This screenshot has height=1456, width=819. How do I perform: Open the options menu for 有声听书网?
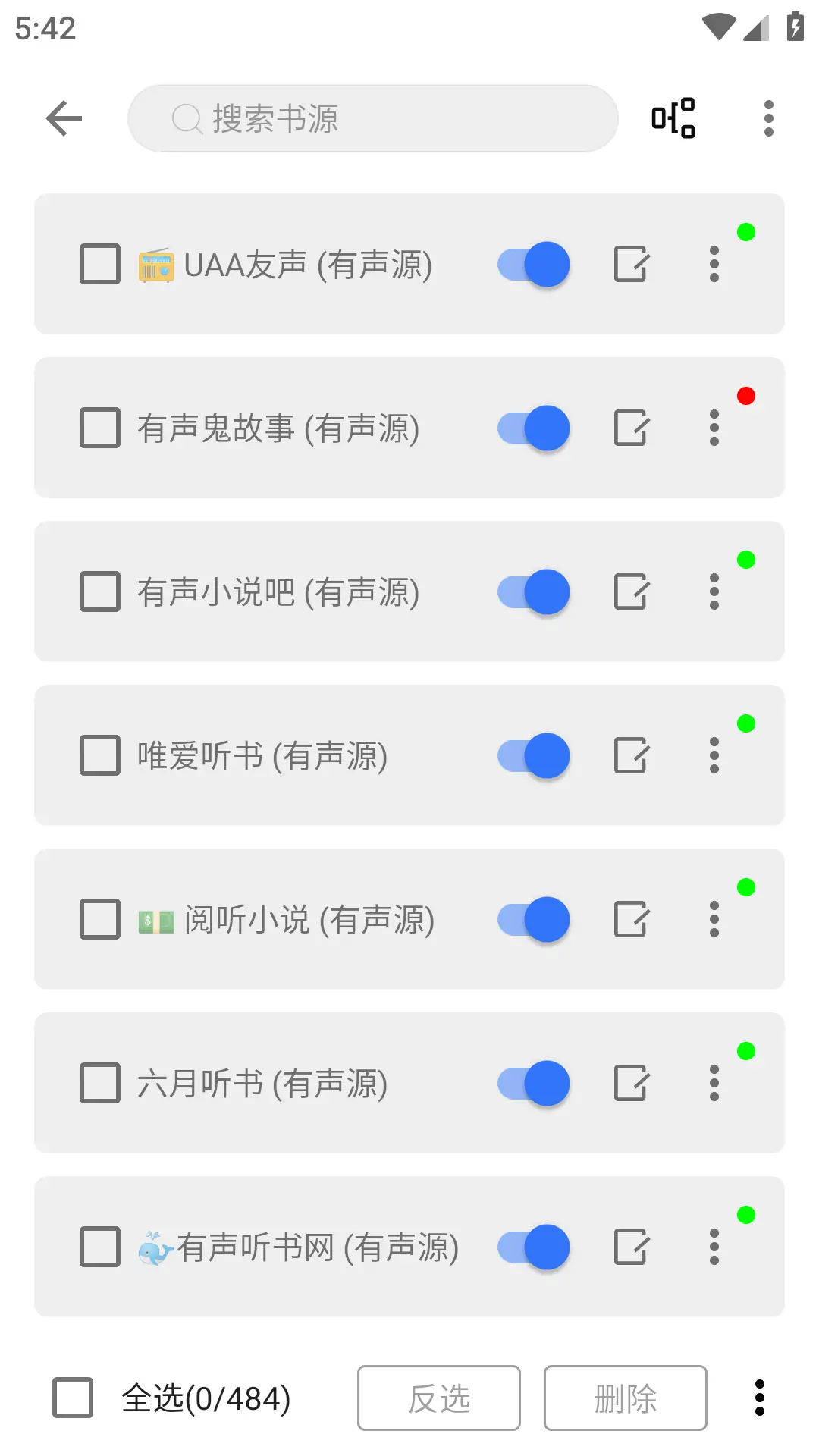tap(713, 1247)
